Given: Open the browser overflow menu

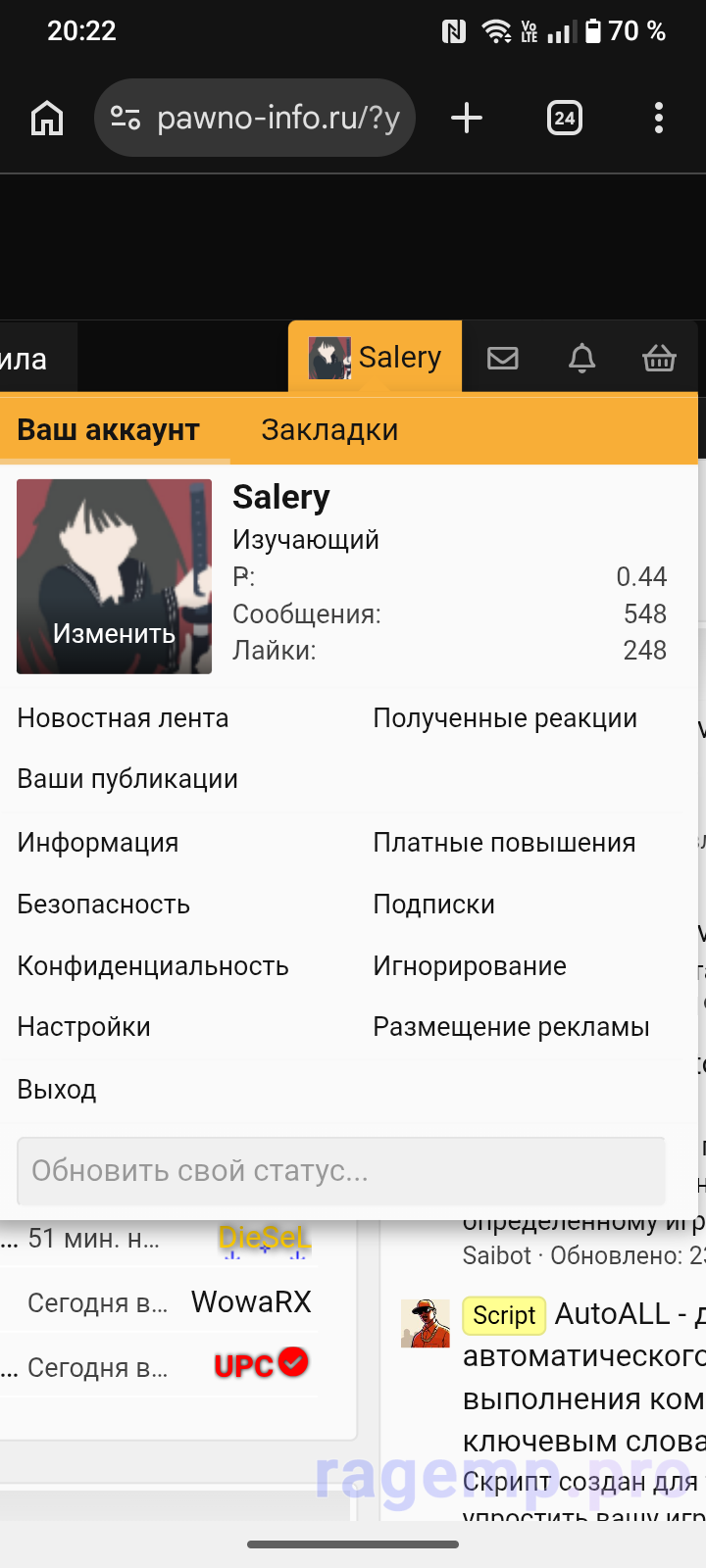Looking at the screenshot, I should [x=659, y=119].
